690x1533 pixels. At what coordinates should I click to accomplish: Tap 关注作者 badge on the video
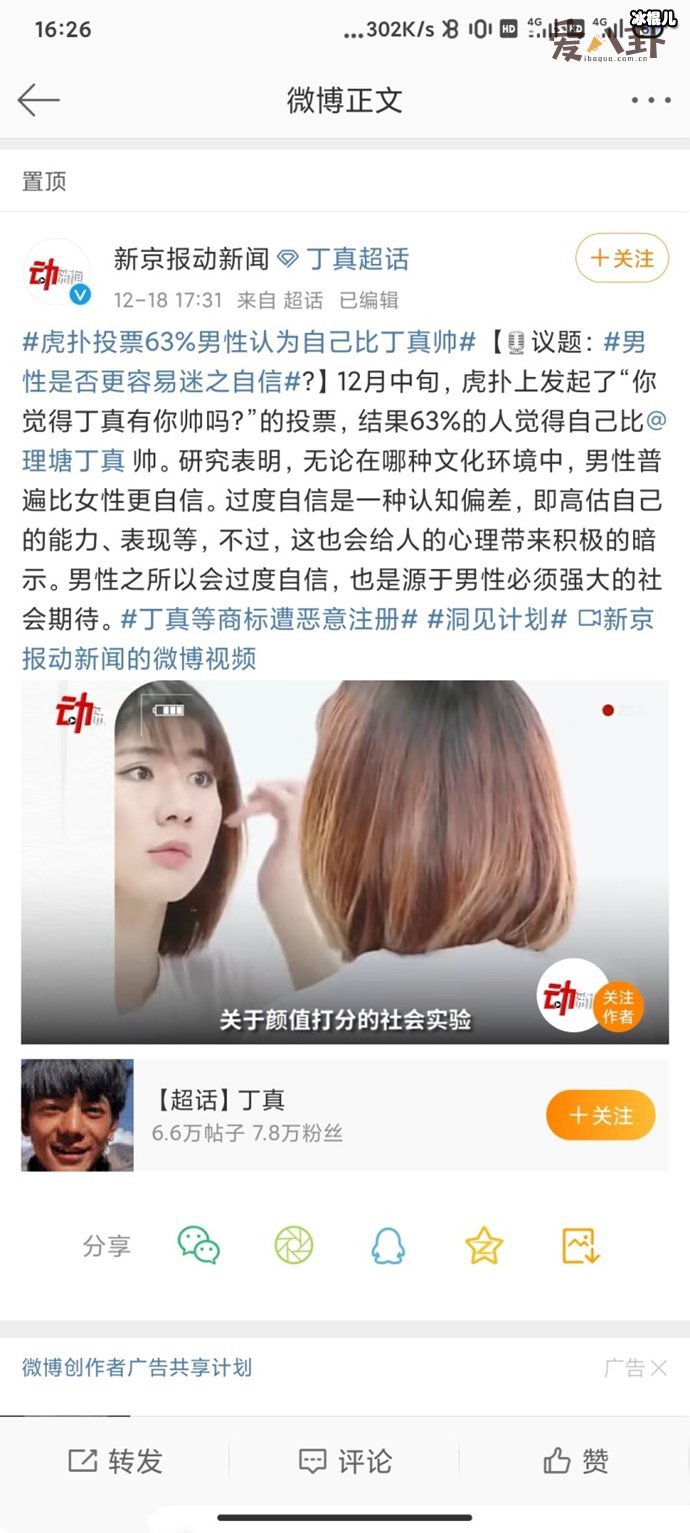coord(618,1005)
